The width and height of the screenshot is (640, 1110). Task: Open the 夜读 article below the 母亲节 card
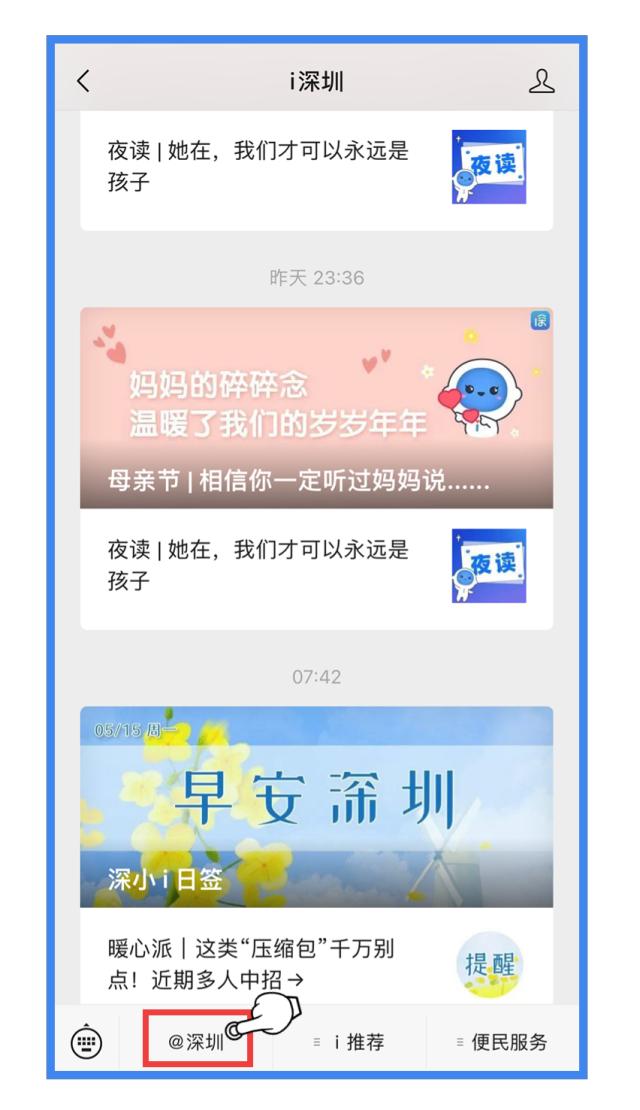(316, 565)
